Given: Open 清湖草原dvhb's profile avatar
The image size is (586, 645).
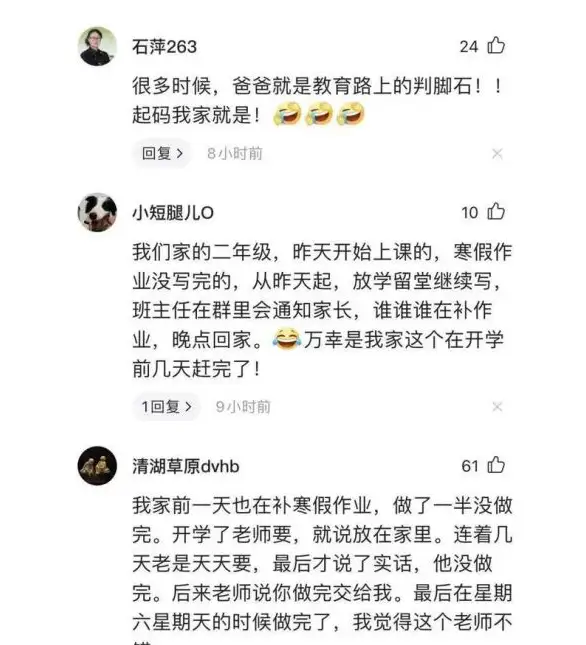Looking at the screenshot, I should click(97, 466).
